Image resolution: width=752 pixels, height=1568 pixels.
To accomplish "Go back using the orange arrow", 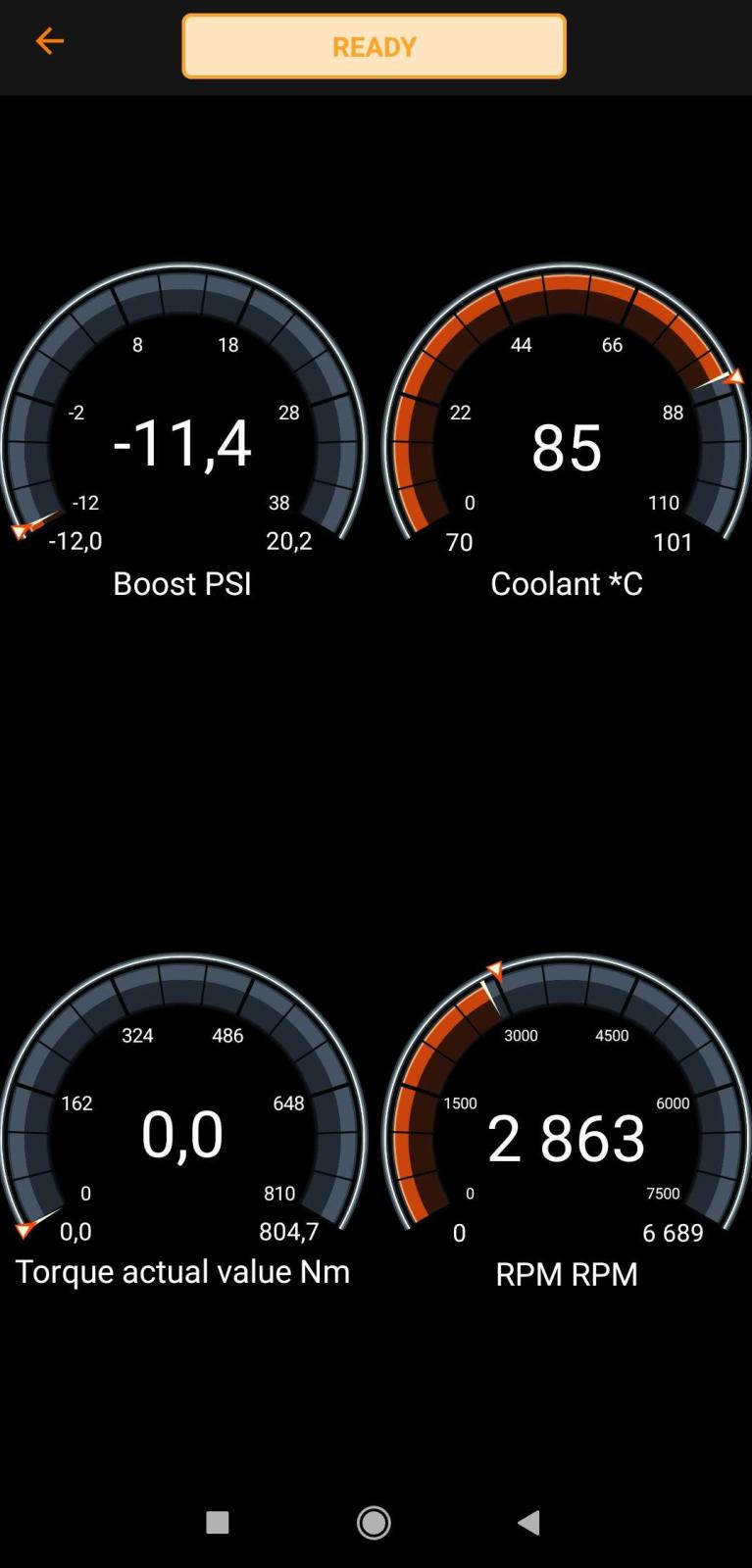I will 49,41.
